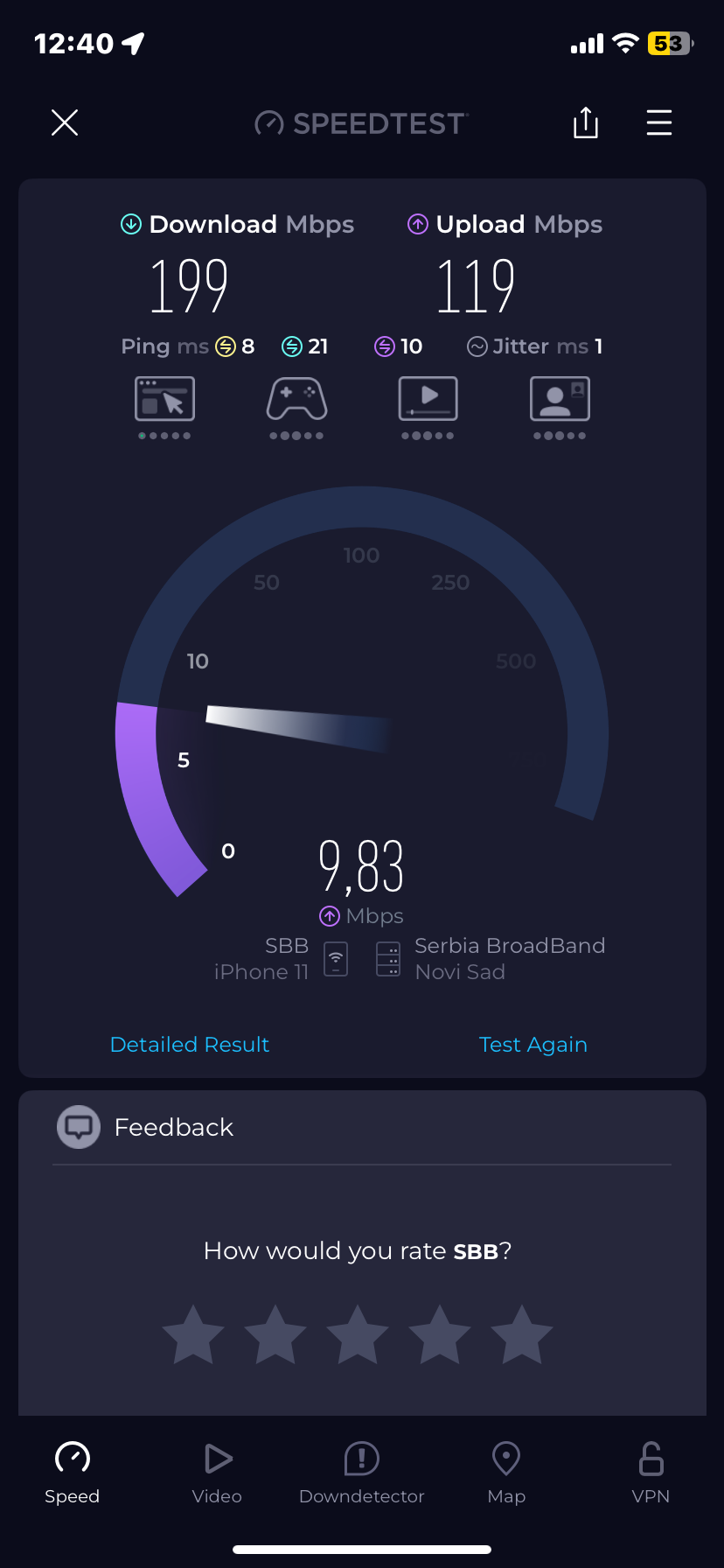The image size is (724, 1568).
Task: Close the speed test result
Action: tap(65, 122)
